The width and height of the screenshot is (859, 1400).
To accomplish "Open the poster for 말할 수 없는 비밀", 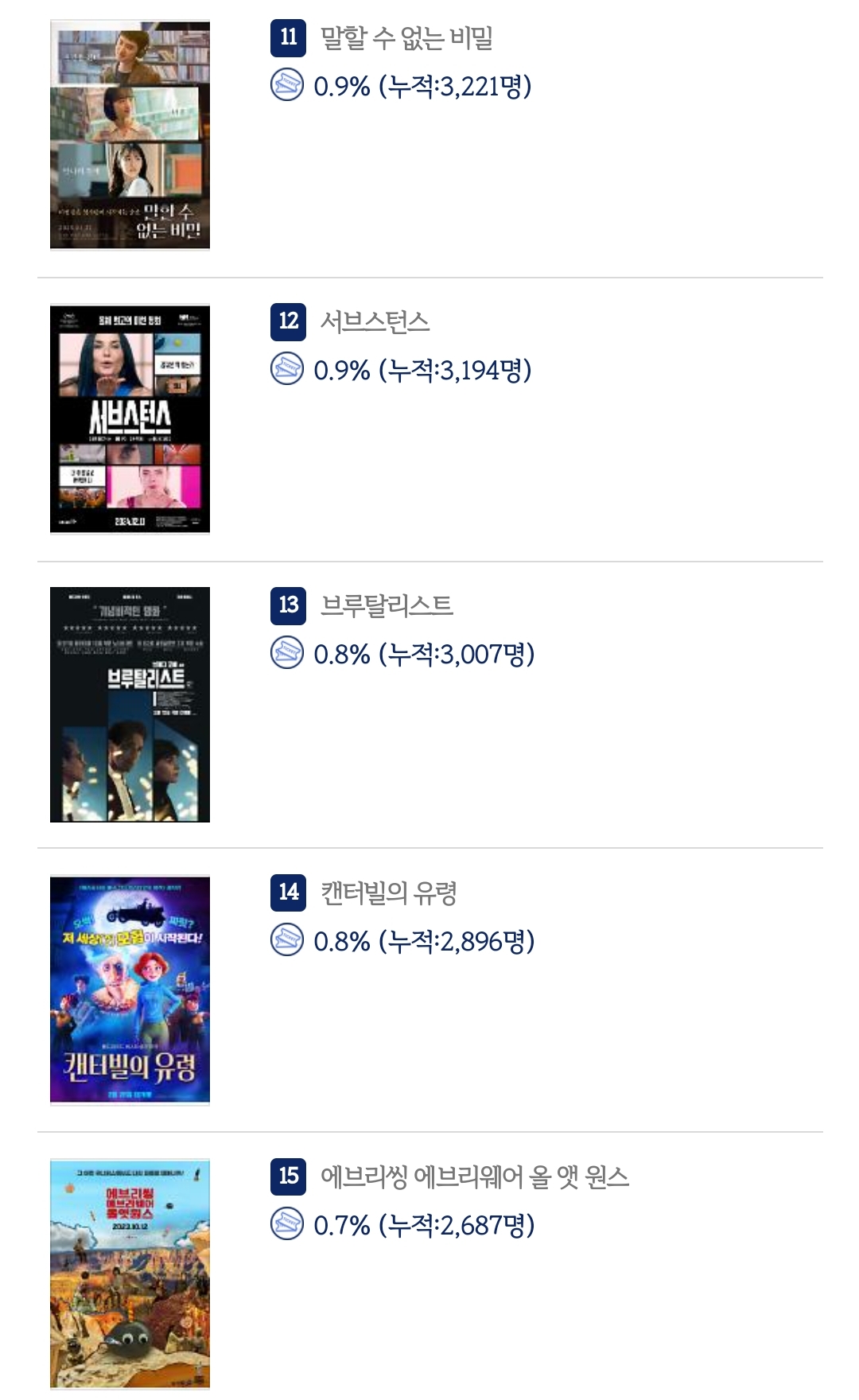I will (x=130, y=135).
